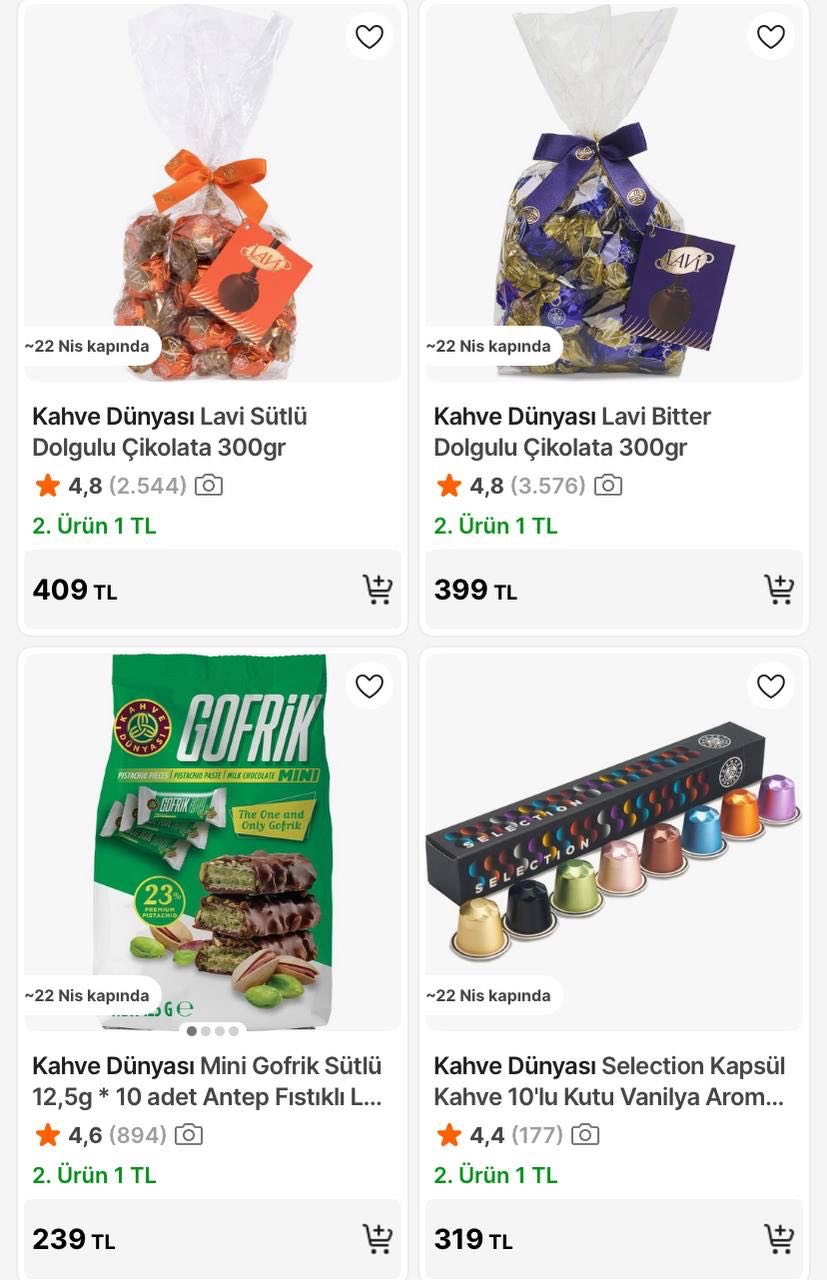View the Selection Kapsül Kahve 10'lu Kutu card
The height and width of the screenshot is (1280, 827).
pyautogui.click(x=609, y=1081)
